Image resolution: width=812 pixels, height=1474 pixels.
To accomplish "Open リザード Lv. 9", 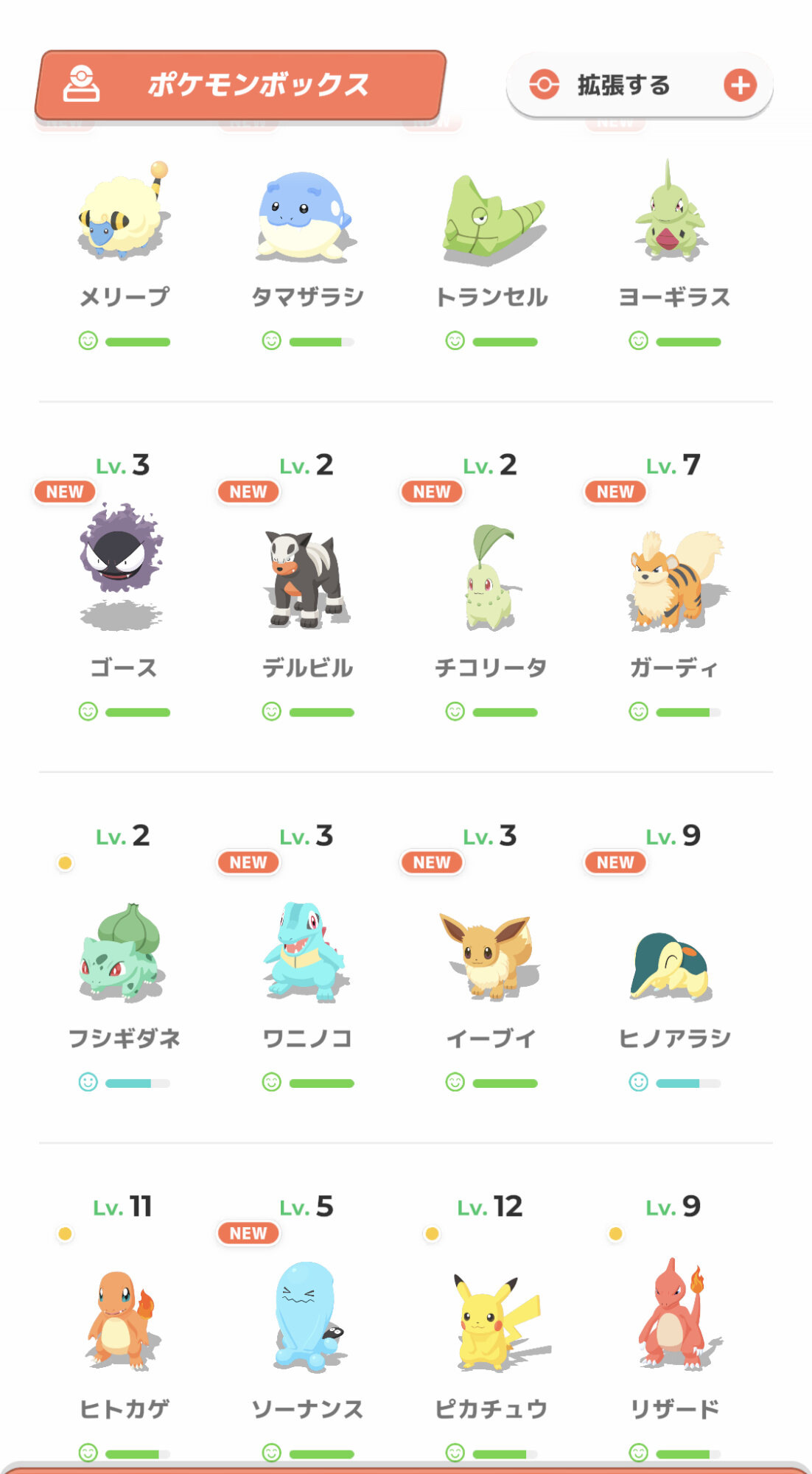I will pyautogui.click(x=673, y=1316).
